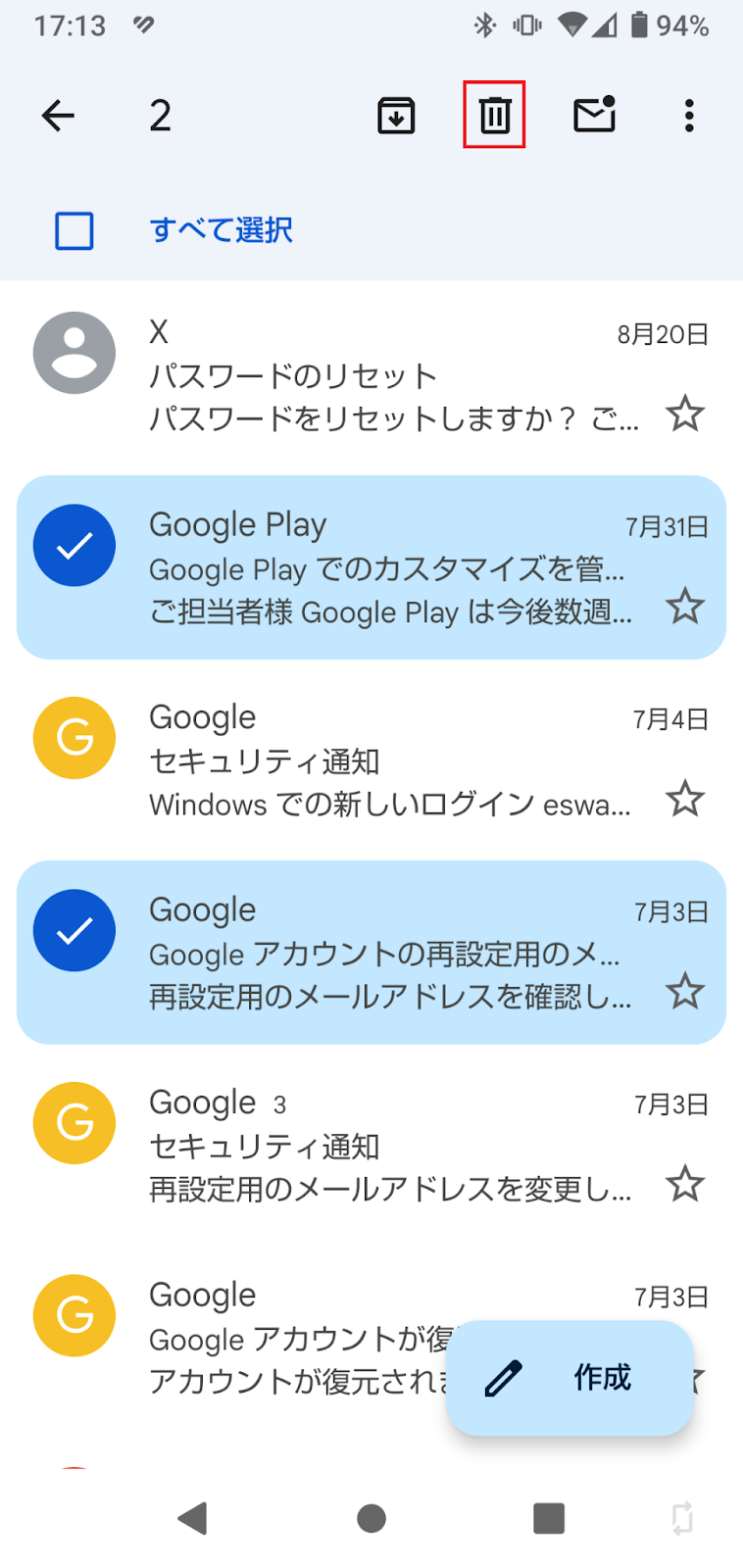Viewport: 743px width, 1568px height.
Task: Check the すべて選択 select-all checkbox
Action: [74, 231]
